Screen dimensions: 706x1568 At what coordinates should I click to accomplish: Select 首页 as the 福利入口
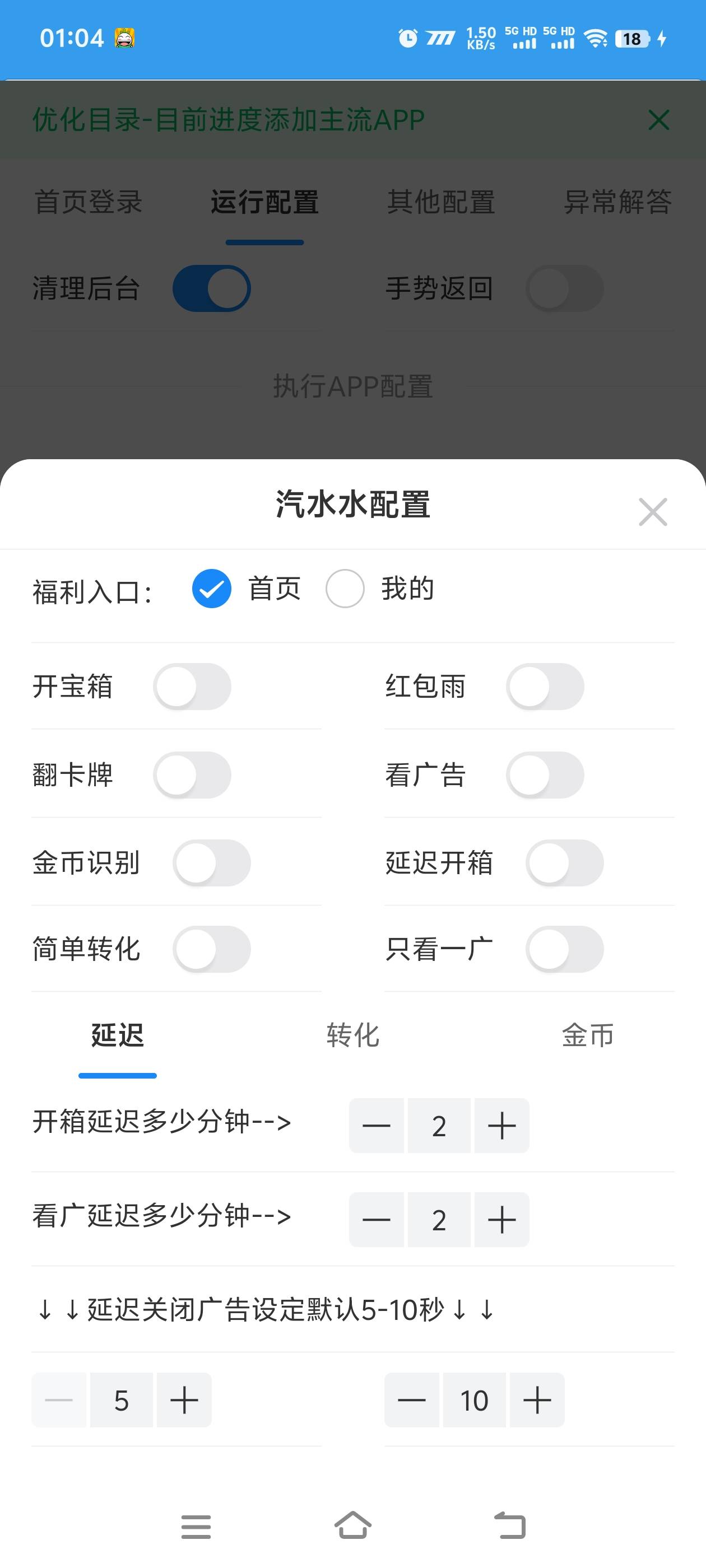(211, 589)
